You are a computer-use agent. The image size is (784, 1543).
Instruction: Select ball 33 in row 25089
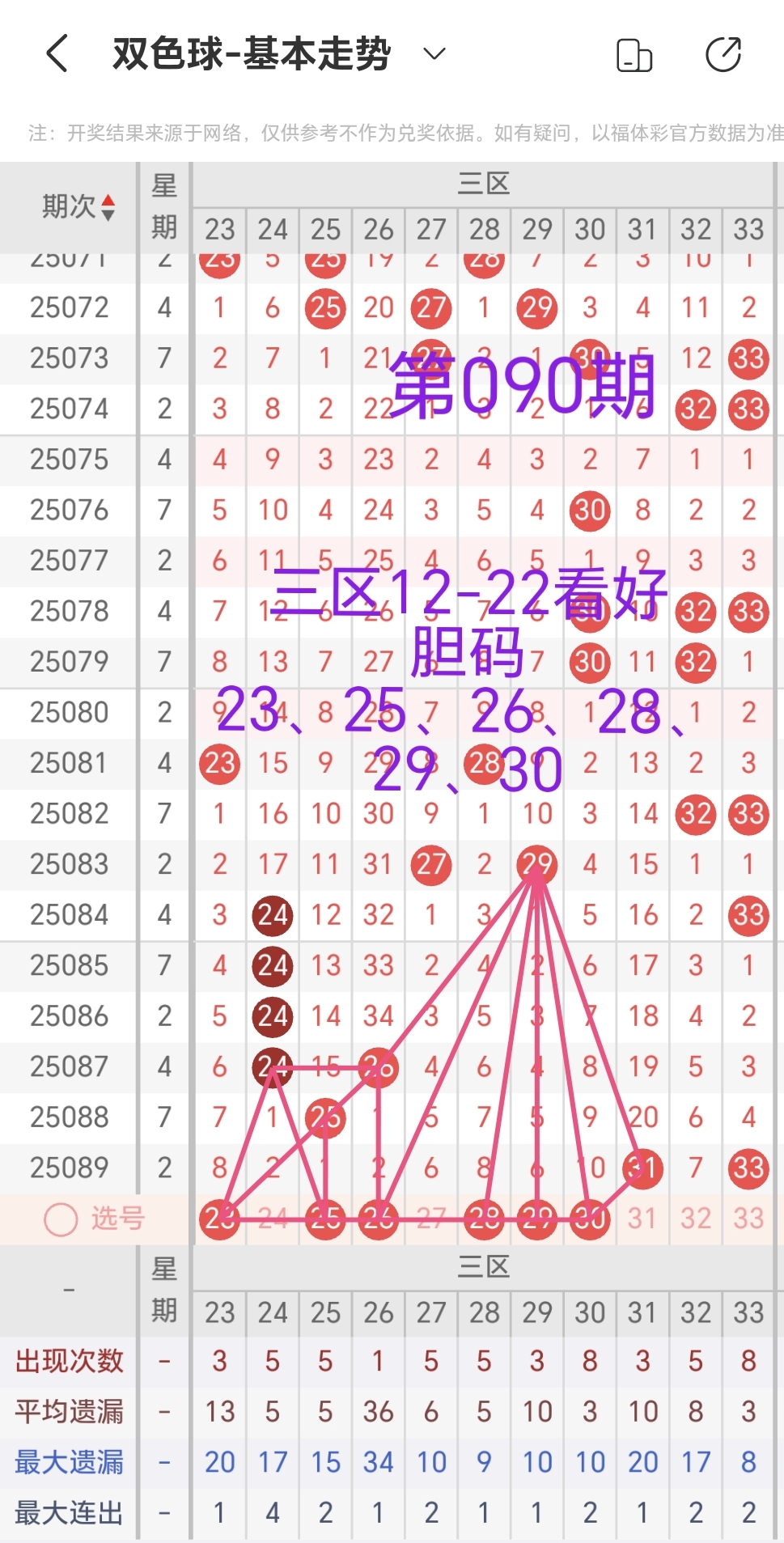[x=748, y=1167]
